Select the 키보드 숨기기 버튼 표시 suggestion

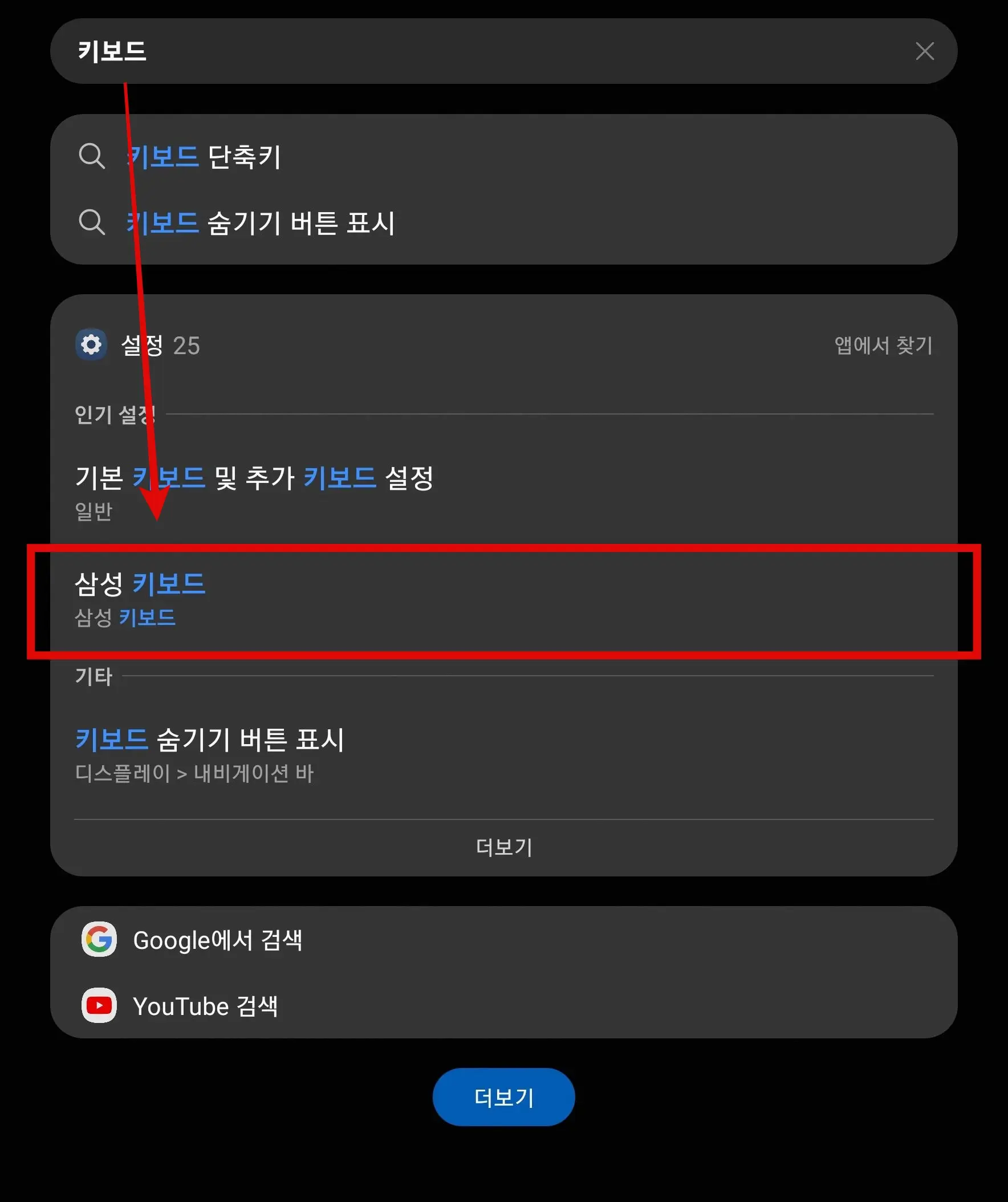coord(261,223)
